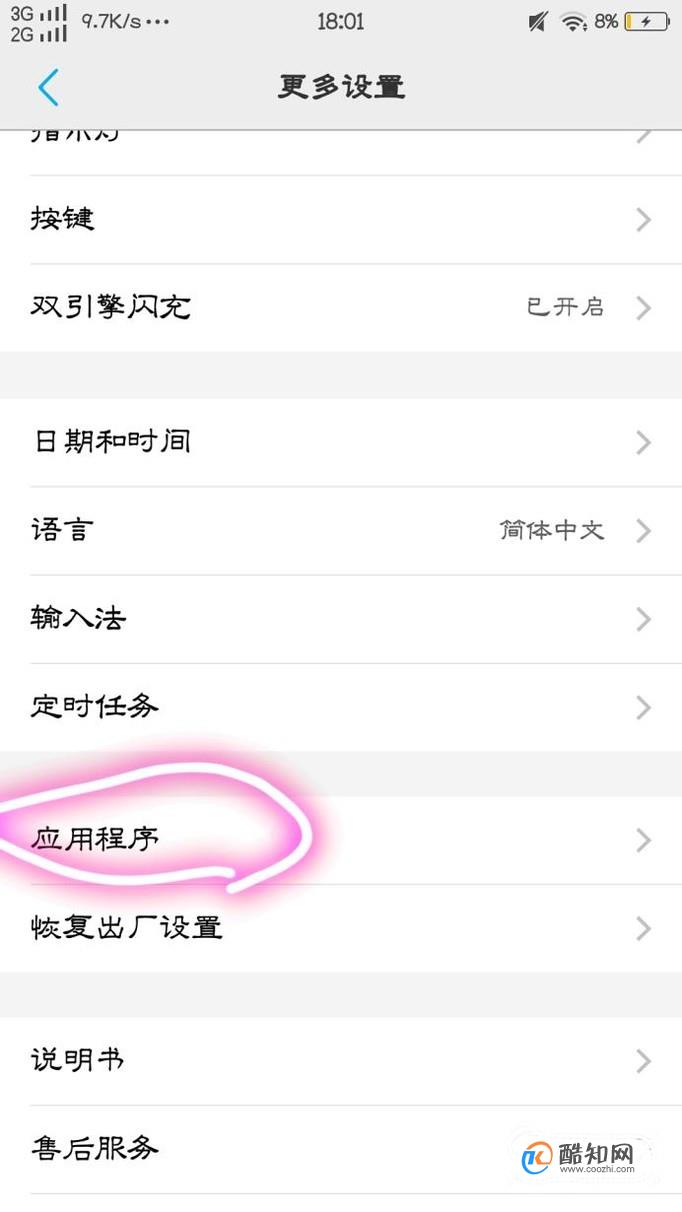Open the 按键 settings
The image size is (682, 1212).
pos(340,220)
